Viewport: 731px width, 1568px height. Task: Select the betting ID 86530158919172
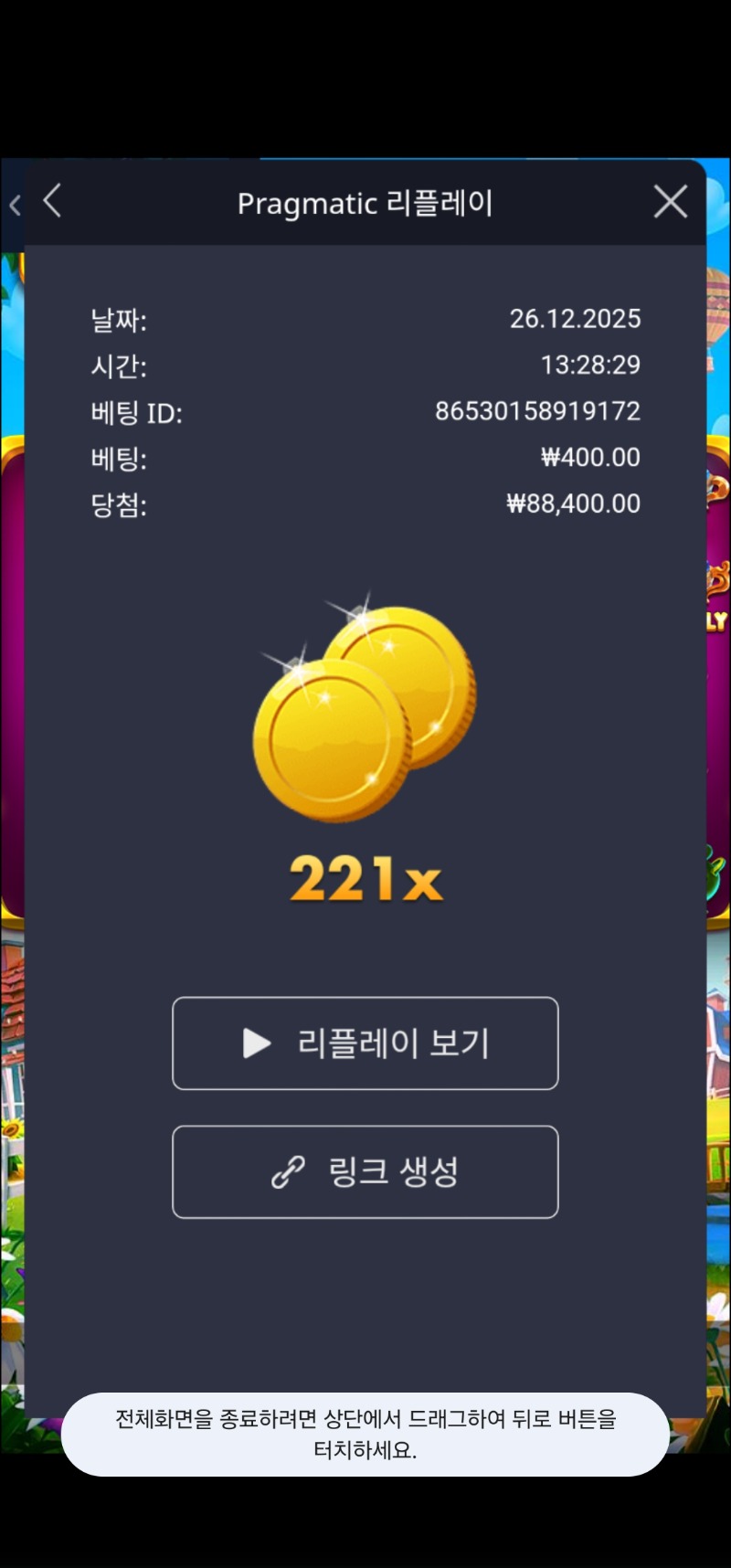(537, 411)
